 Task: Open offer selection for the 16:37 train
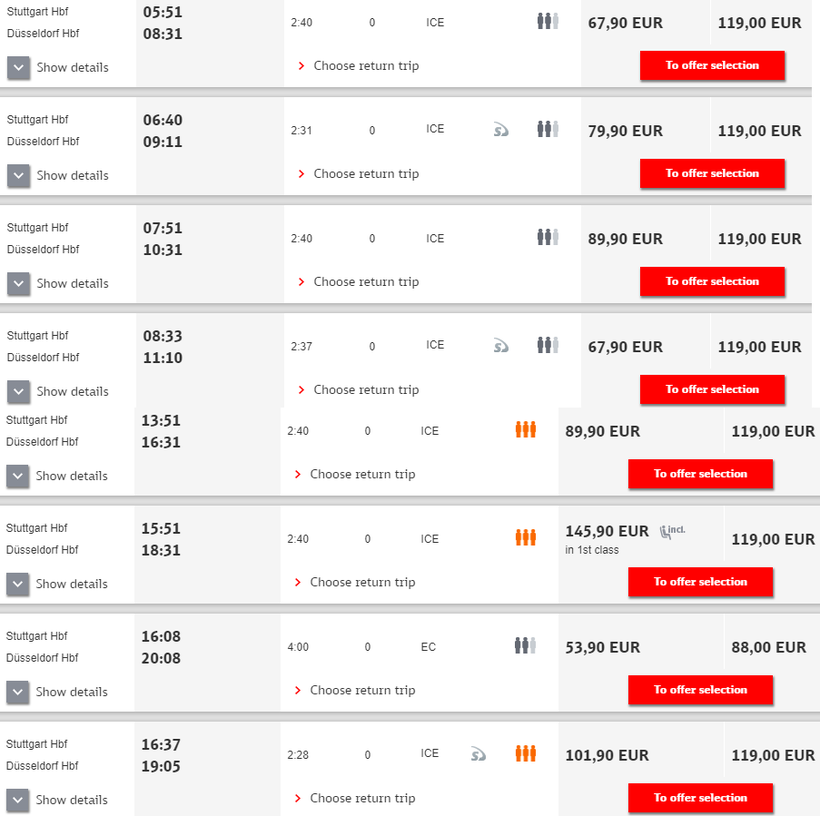pyautogui.click(x=700, y=798)
